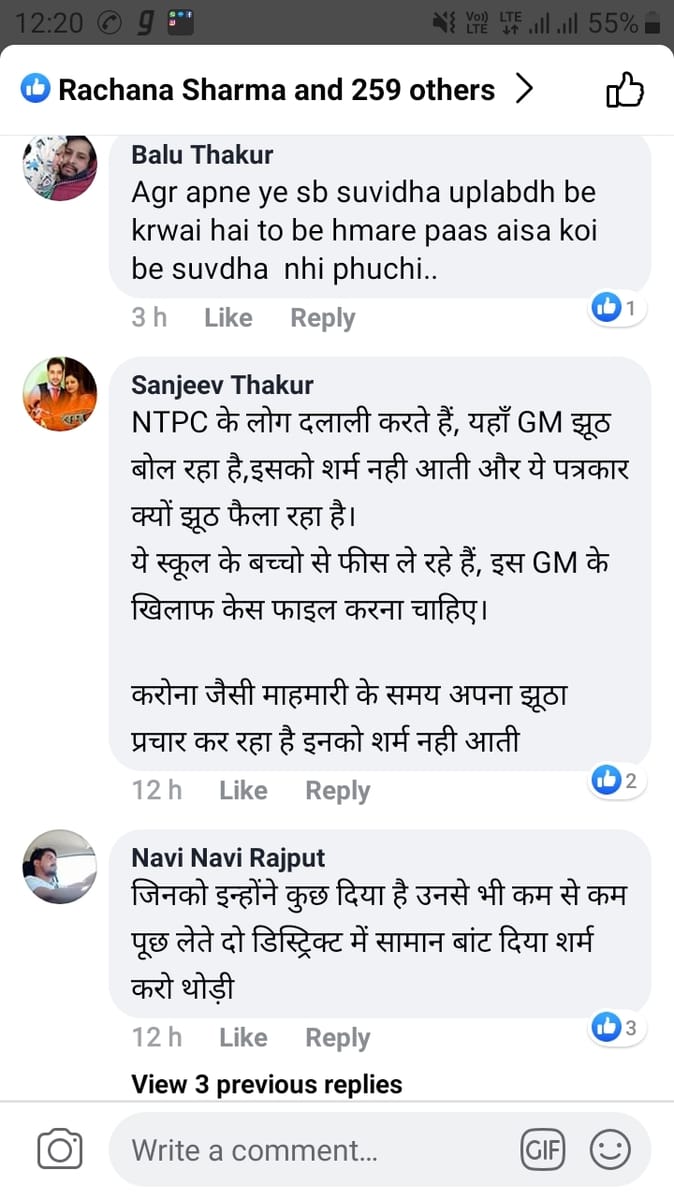This screenshot has width=674, height=1198.
Task: Open camera to attach a photo
Action: coord(60,1150)
